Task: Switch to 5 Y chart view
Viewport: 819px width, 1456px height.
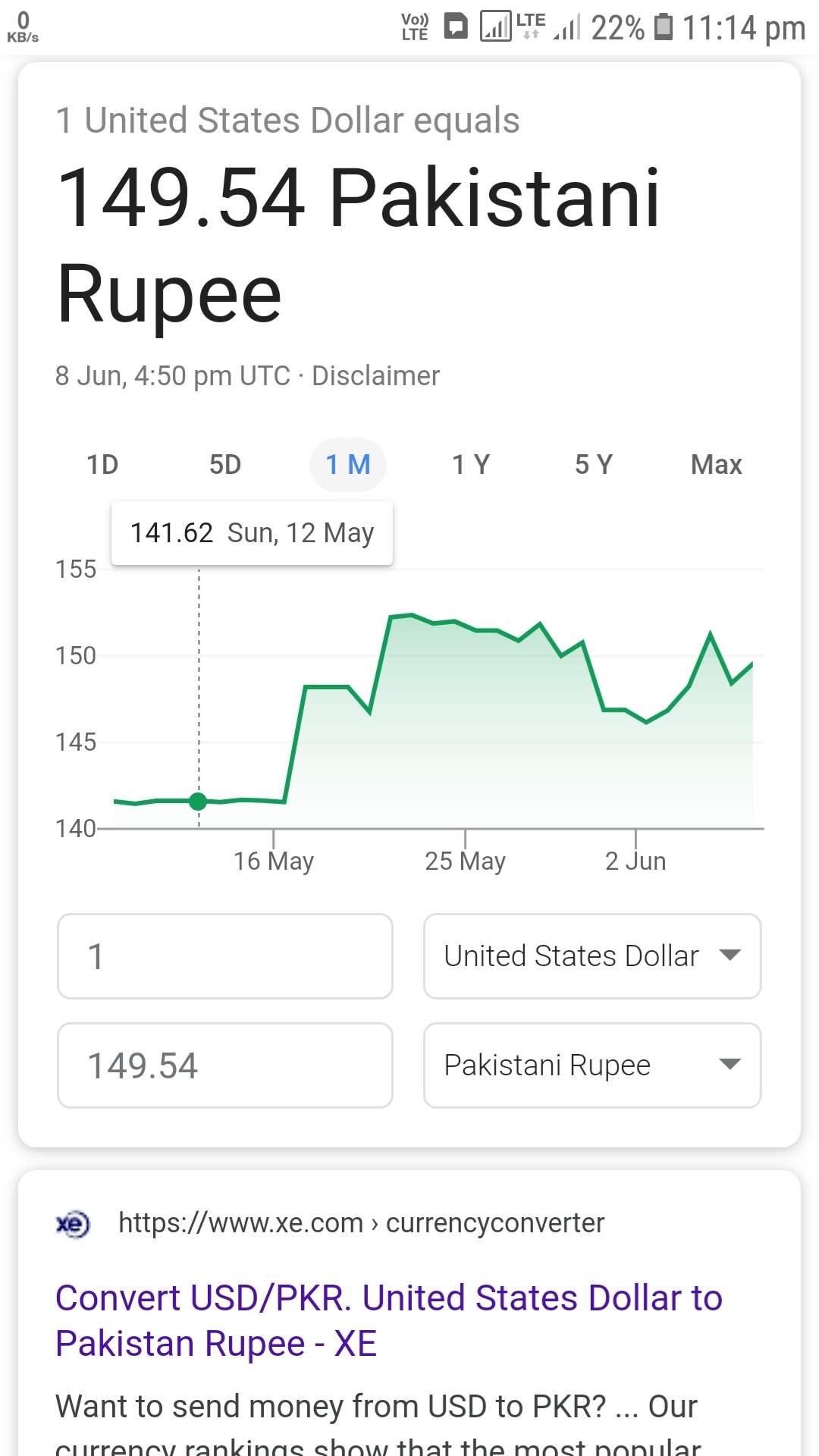Action: pyautogui.click(x=594, y=465)
